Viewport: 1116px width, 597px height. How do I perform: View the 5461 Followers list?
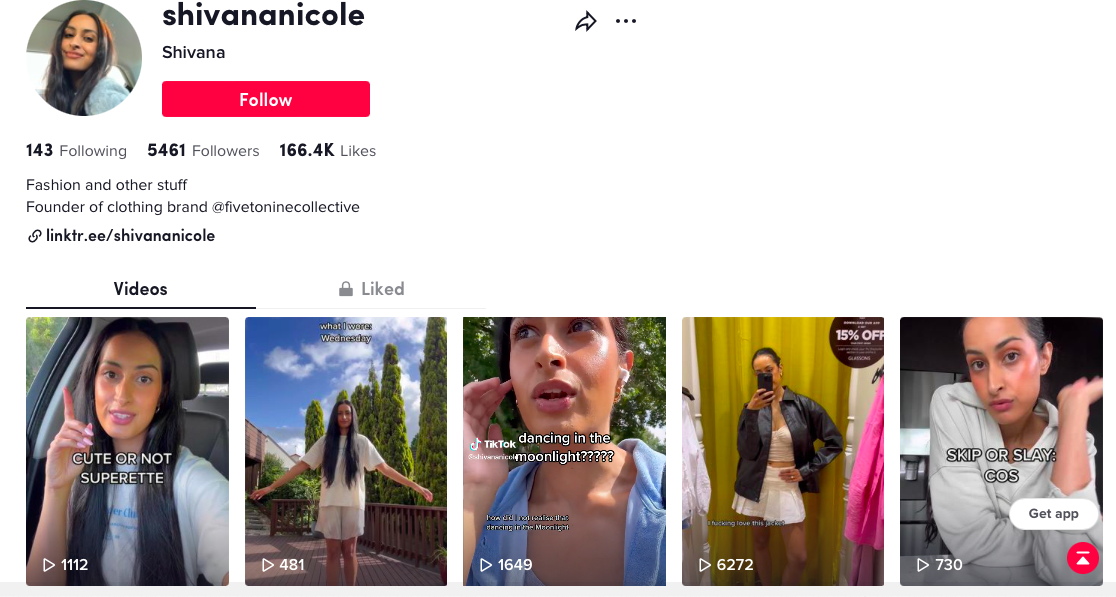pos(203,151)
